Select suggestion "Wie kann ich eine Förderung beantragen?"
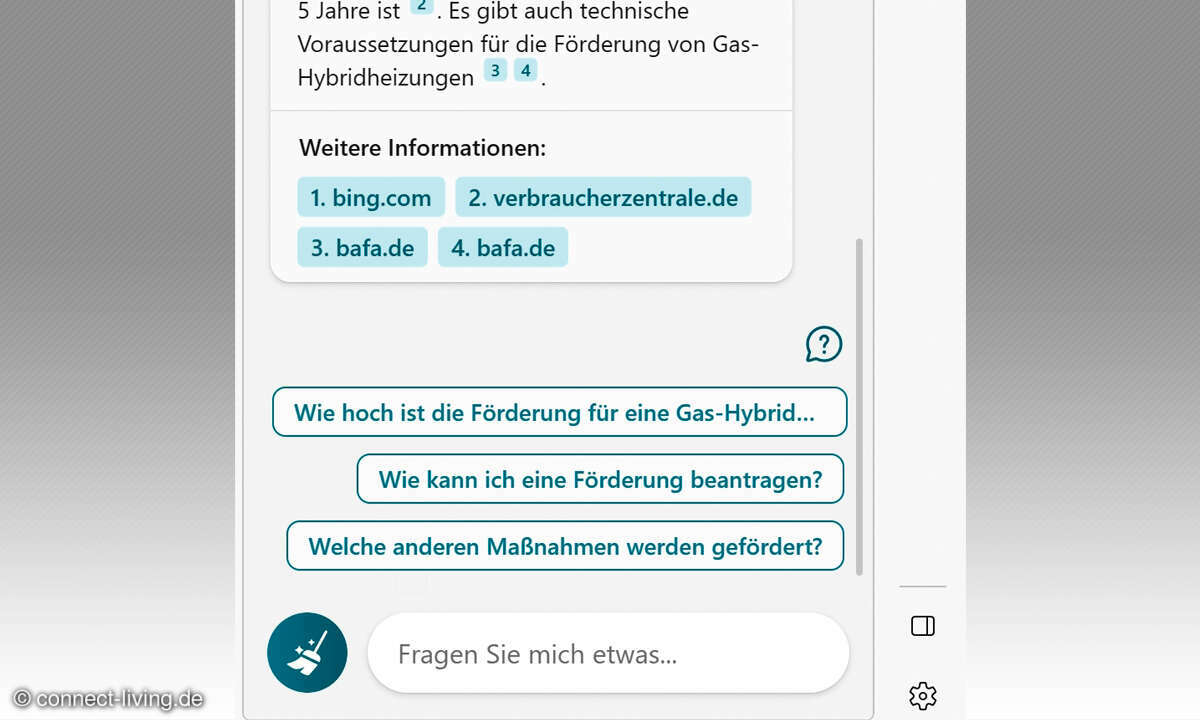This screenshot has height=720, width=1200. pyautogui.click(x=600, y=479)
